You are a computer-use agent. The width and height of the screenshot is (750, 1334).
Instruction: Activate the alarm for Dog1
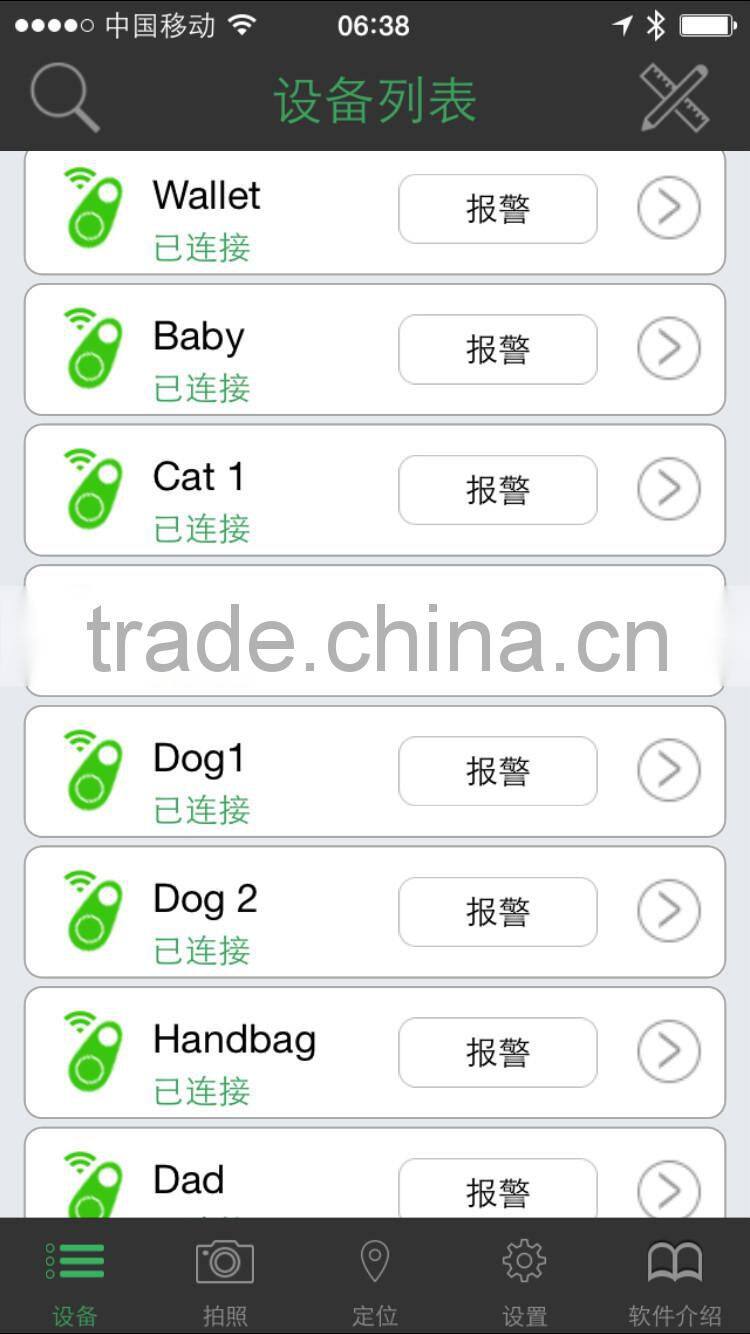coord(498,771)
